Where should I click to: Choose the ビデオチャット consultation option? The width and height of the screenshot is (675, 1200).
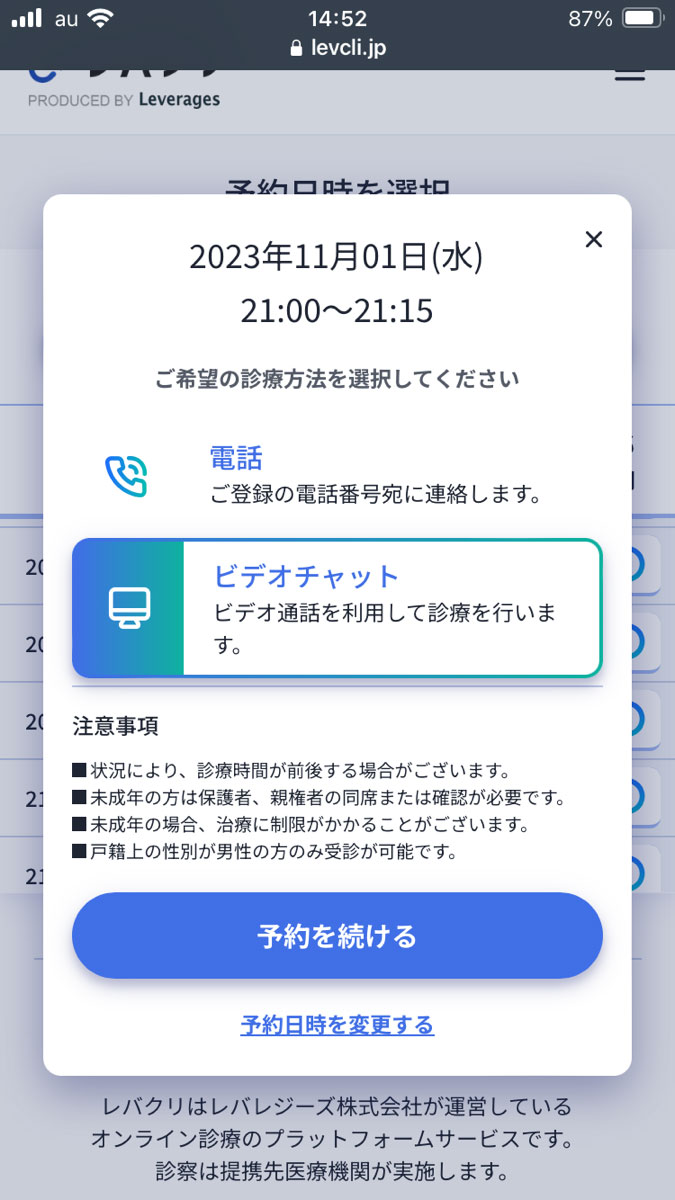point(337,608)
